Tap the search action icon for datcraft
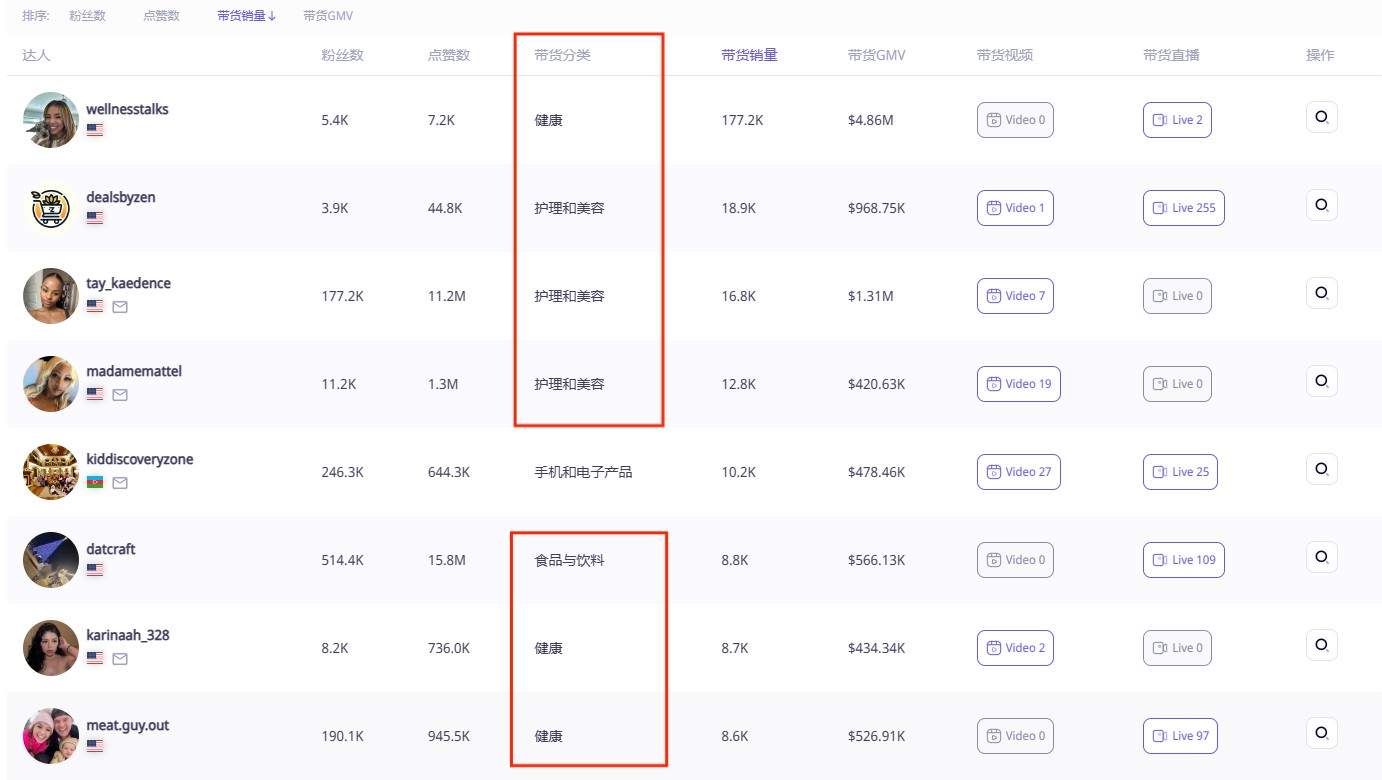Viewport: 1382px width, 780px height. (1322, 557)
